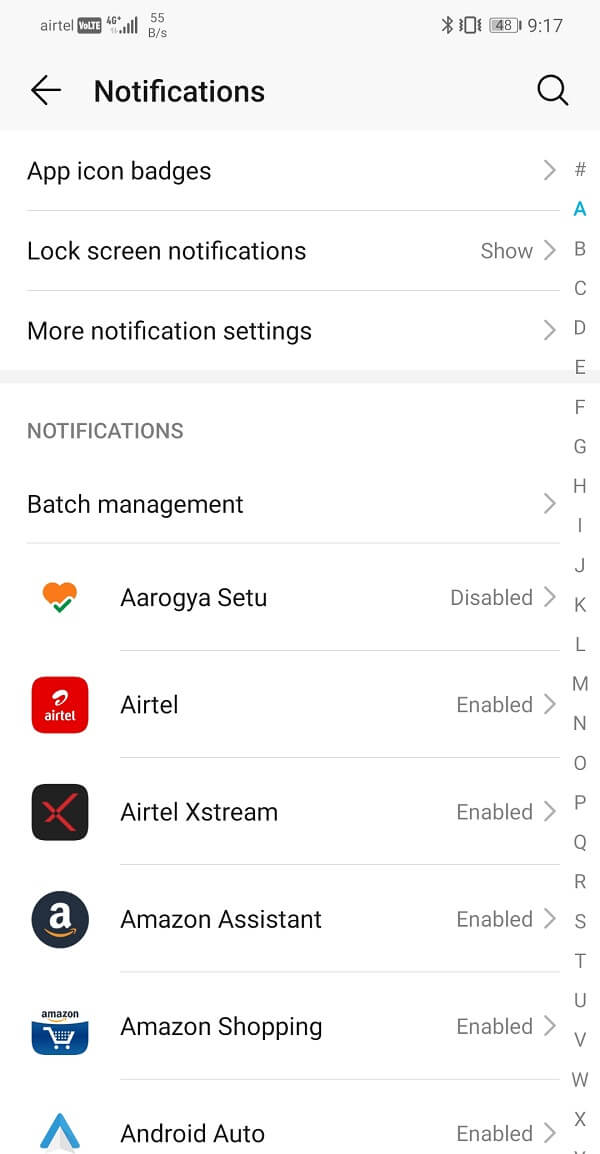This screenshot has height=1154, width=600.
Task: Jump to letter M in index
Action: click(x=580, y=684)
